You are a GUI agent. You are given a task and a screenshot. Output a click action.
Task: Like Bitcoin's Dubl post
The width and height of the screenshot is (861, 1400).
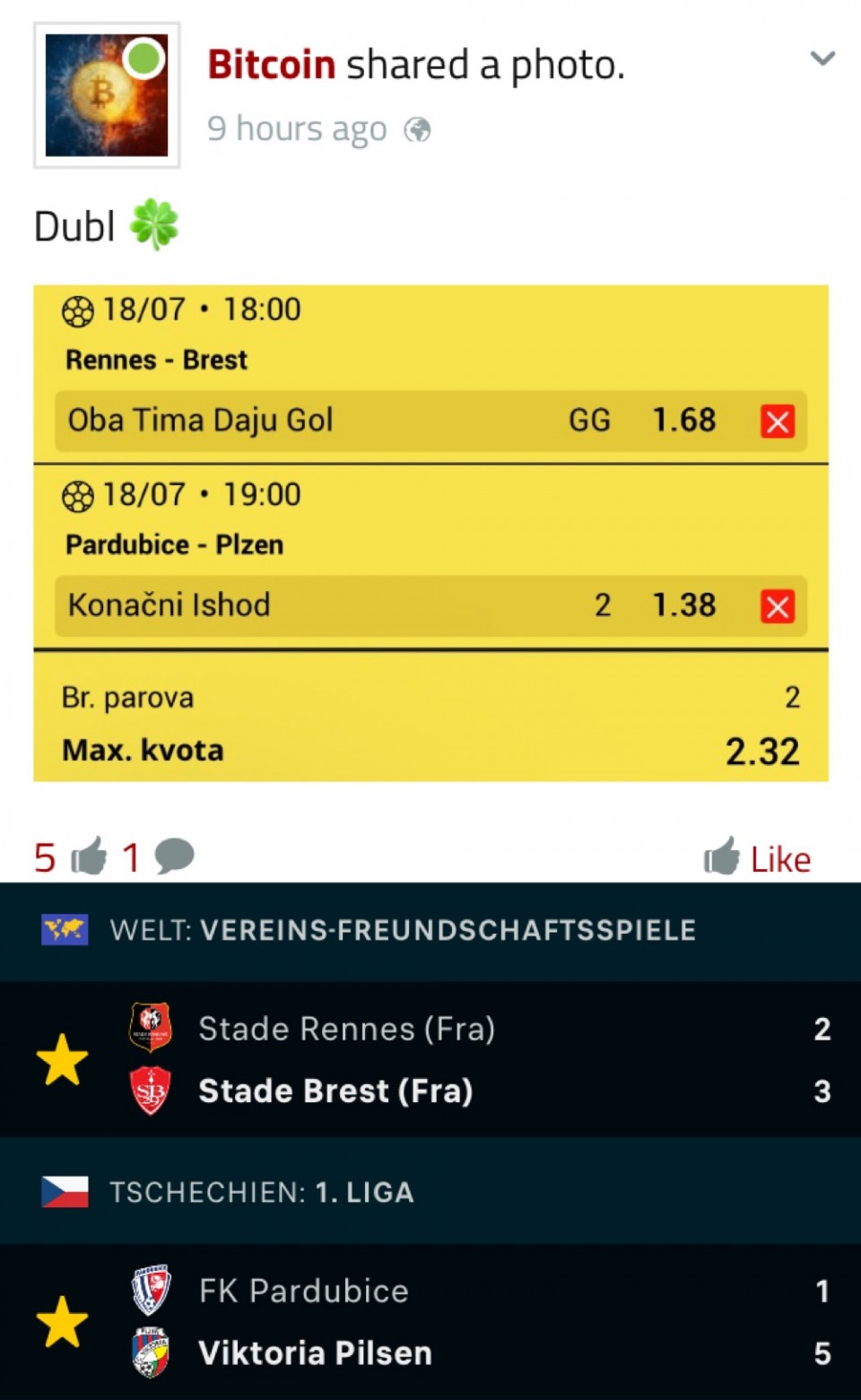pyautogui.click(x=758, y=858)
